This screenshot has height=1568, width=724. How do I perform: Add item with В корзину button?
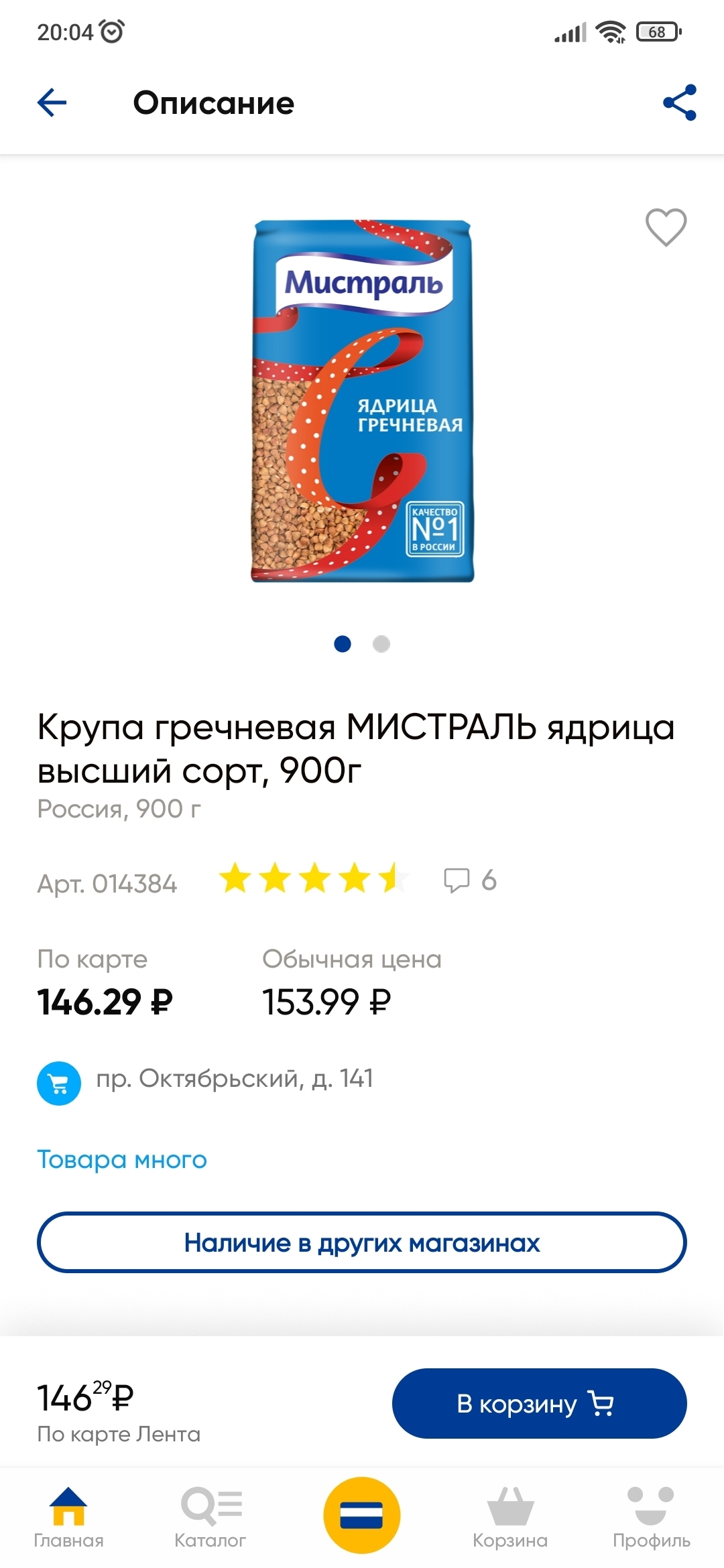539,1403
